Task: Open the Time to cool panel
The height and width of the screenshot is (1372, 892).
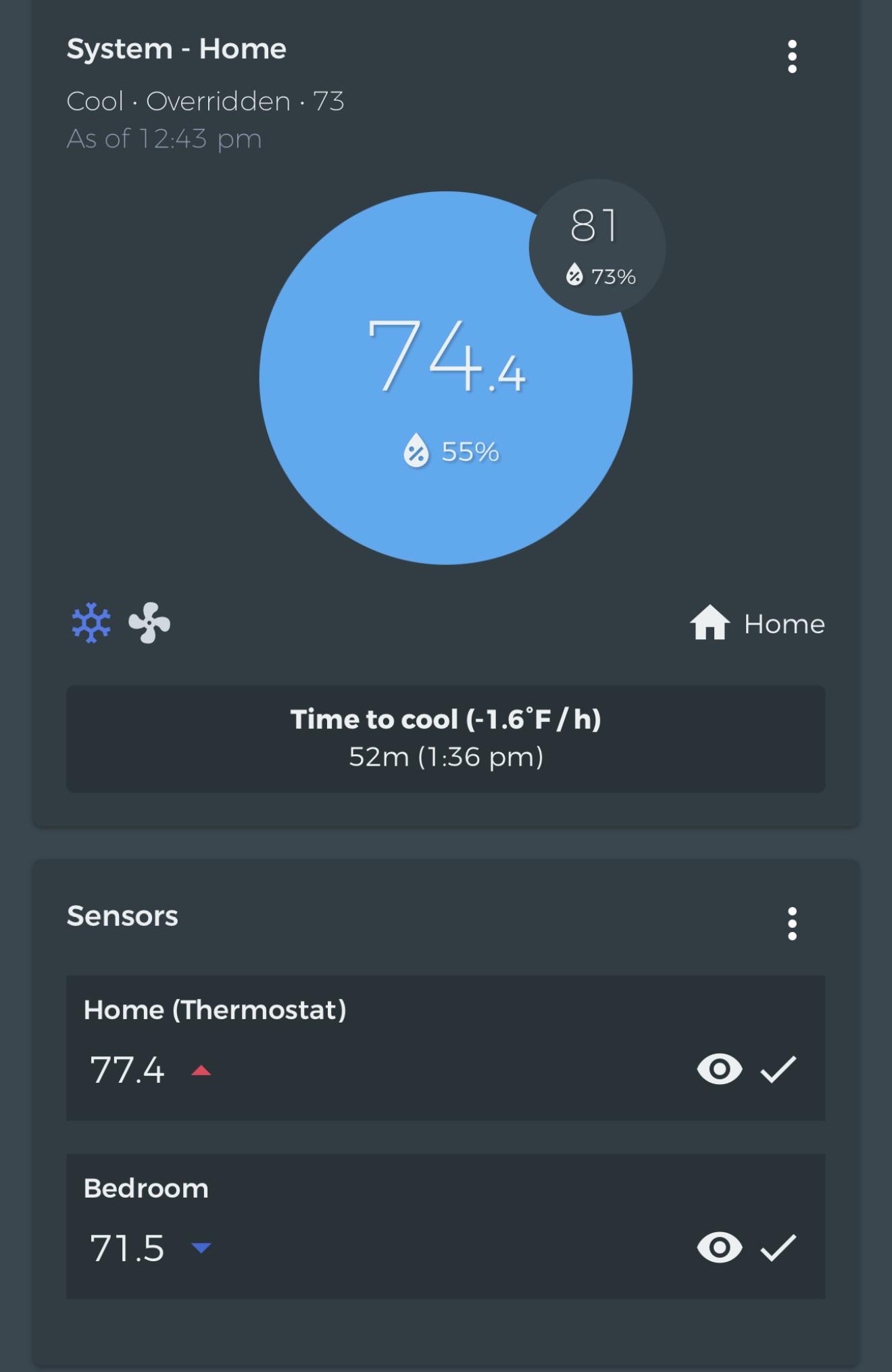Action: click(446, 739)
